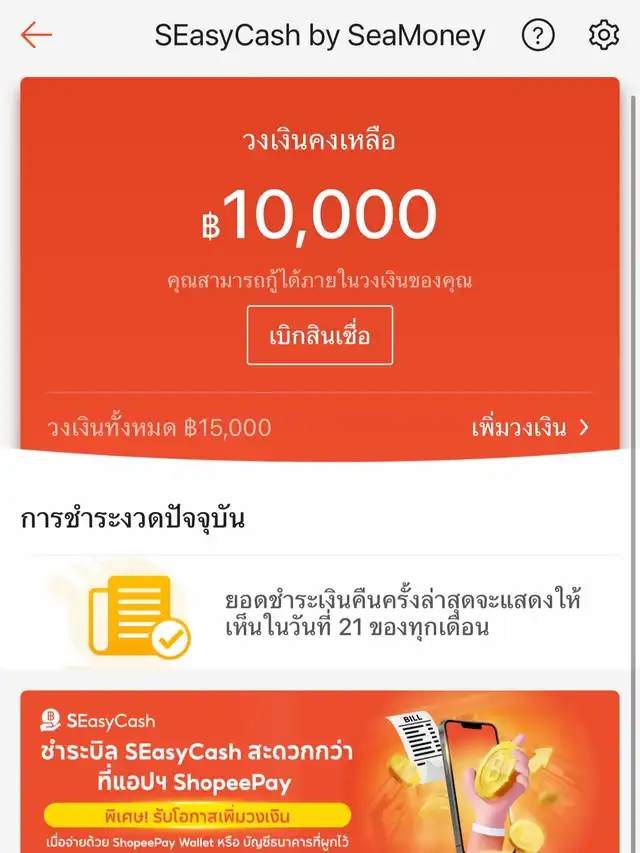Screen dimensions: 640x853
Task: Open the ShopeePay bill payment banner
Action: click(320, 772)
